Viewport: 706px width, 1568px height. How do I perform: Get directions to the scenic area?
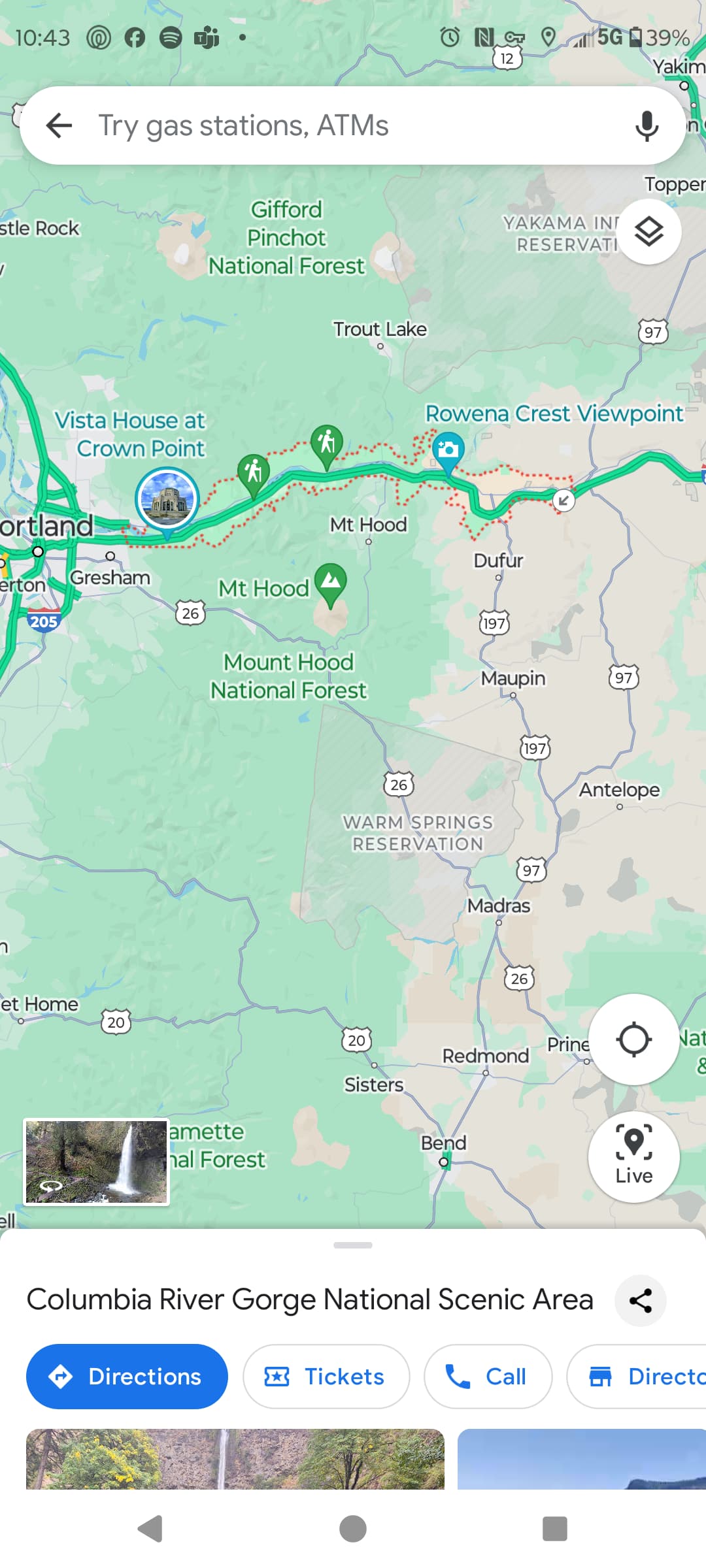coord(127,1376)
